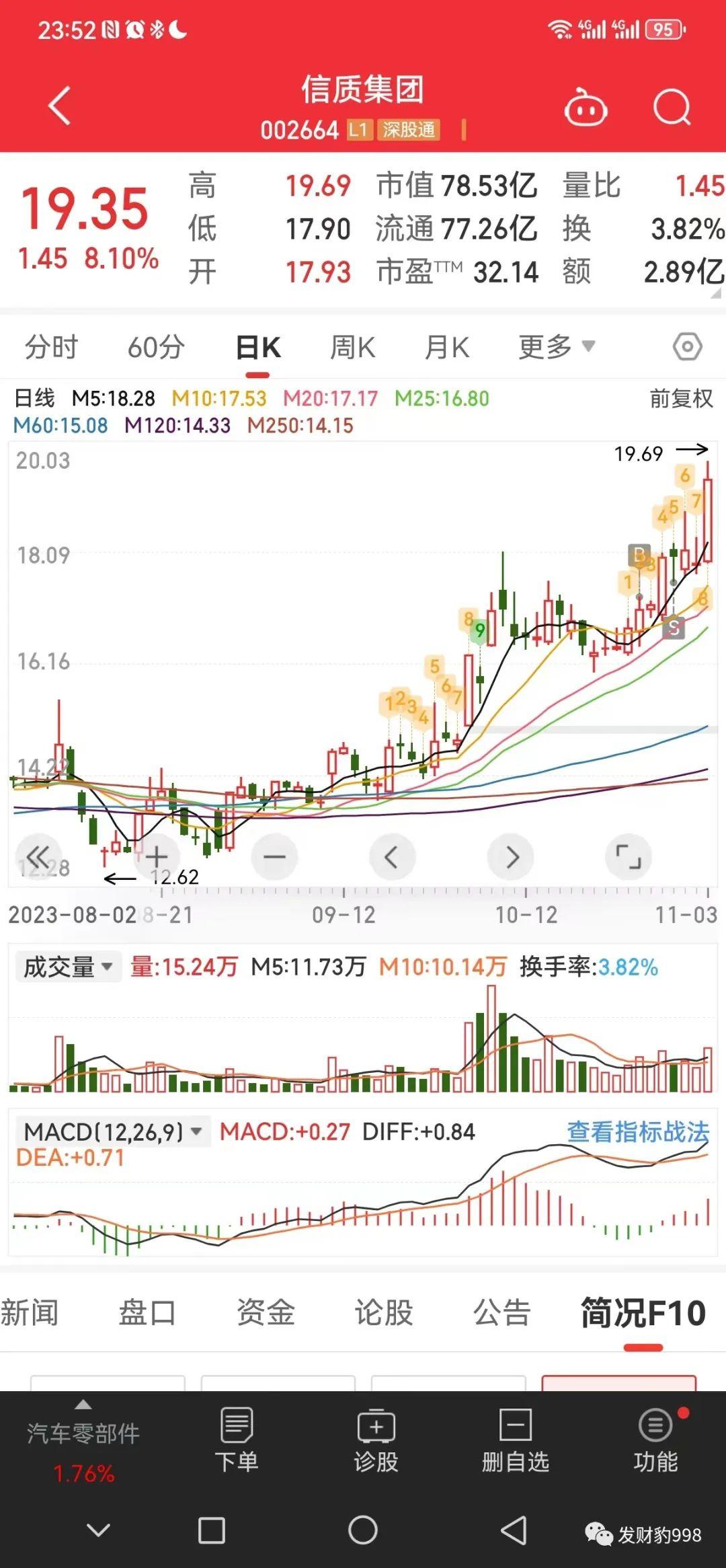Viewport: 726px width, 1568px height.
Task: Open stock search magnifier
Action: (x=672, y=108)
